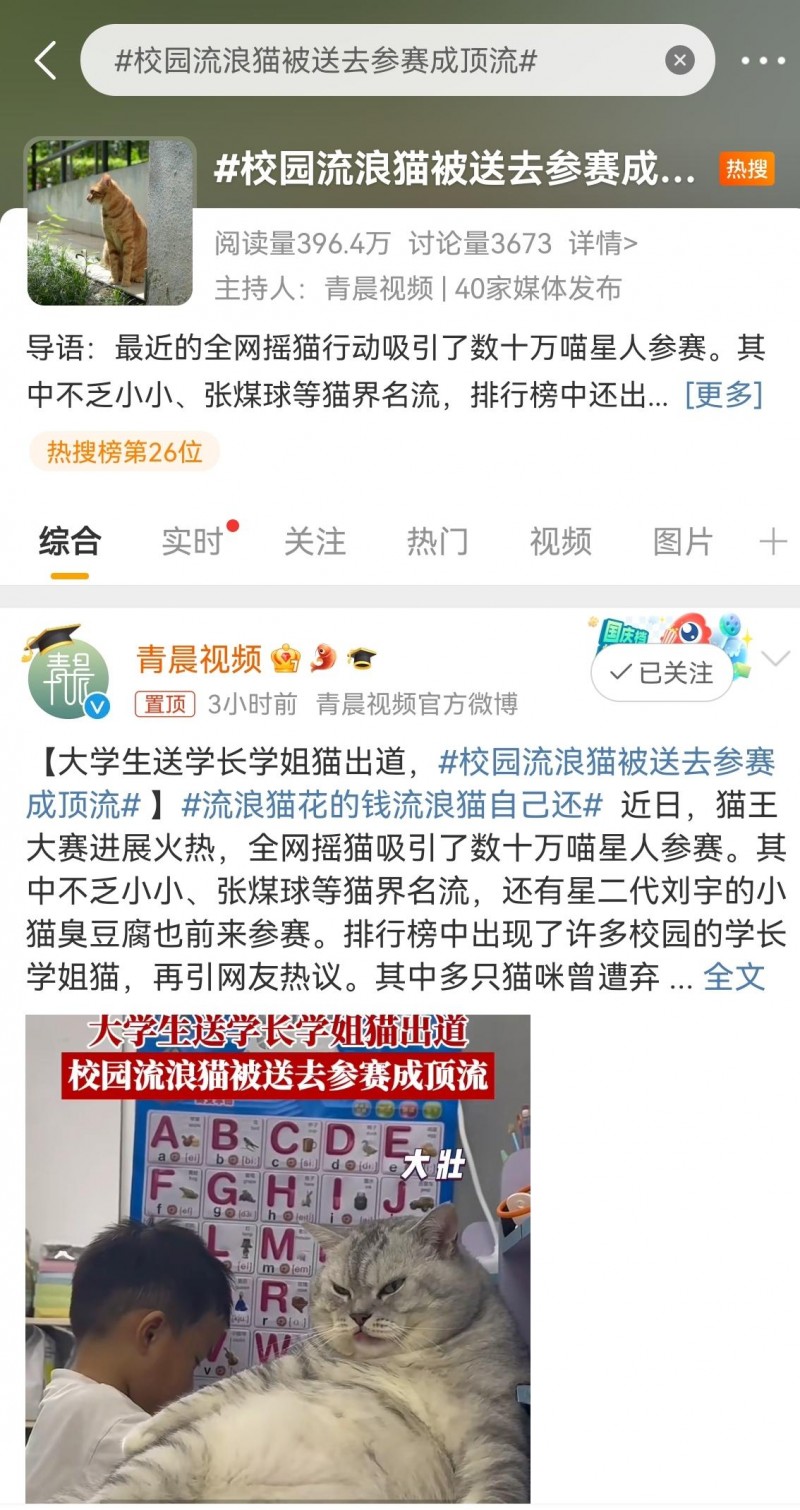Switch to the 图片 tab
The width and height of the screenshot is (800, 1510).
tap(683, 542)
